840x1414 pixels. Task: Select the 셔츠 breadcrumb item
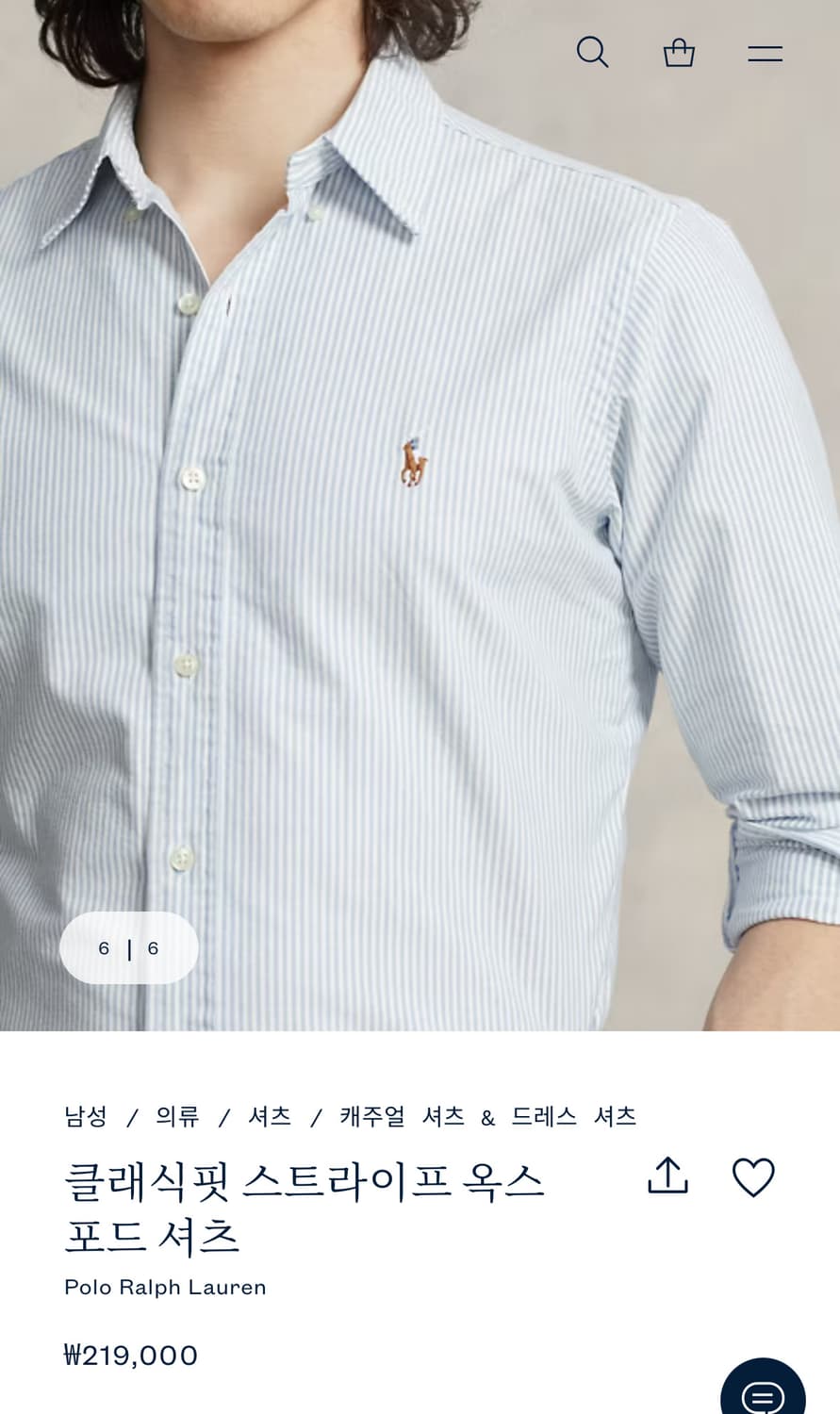pyautogui.click(x=269, y=1114)
